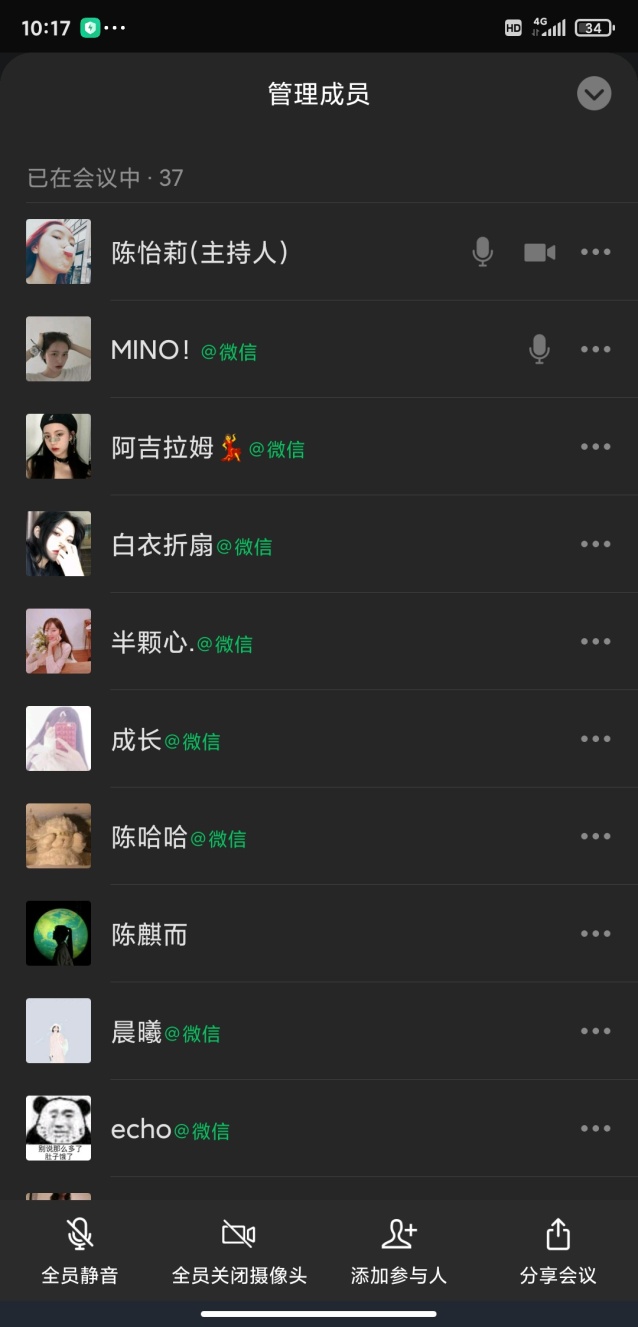Add participants via 添加参与人
The image size is (638, 1327).
pos(398,1251)
